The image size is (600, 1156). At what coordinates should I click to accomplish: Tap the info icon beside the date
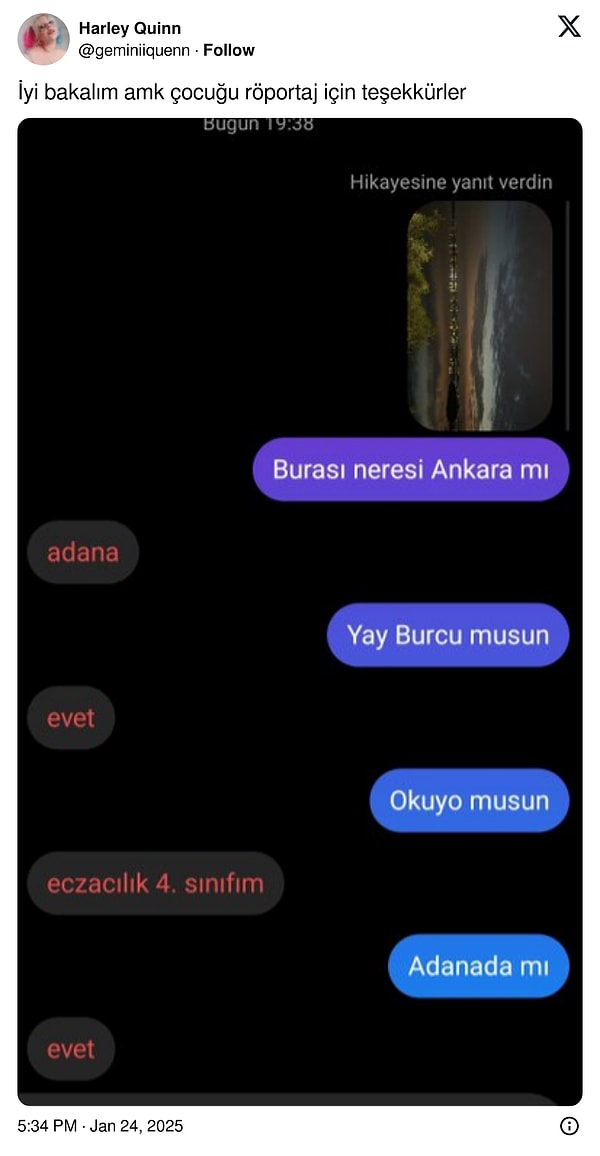569,1126
